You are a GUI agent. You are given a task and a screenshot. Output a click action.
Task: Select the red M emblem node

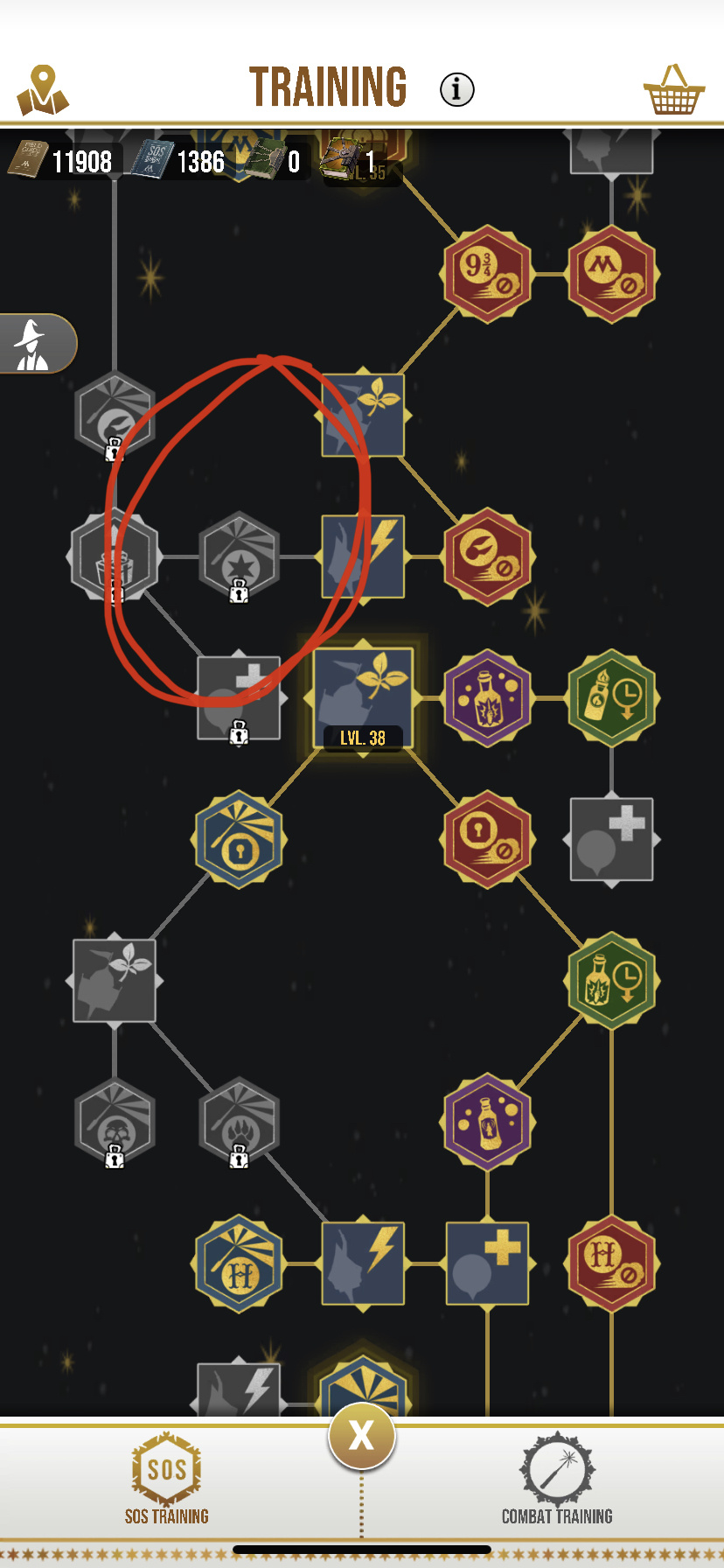click(611, 274)
